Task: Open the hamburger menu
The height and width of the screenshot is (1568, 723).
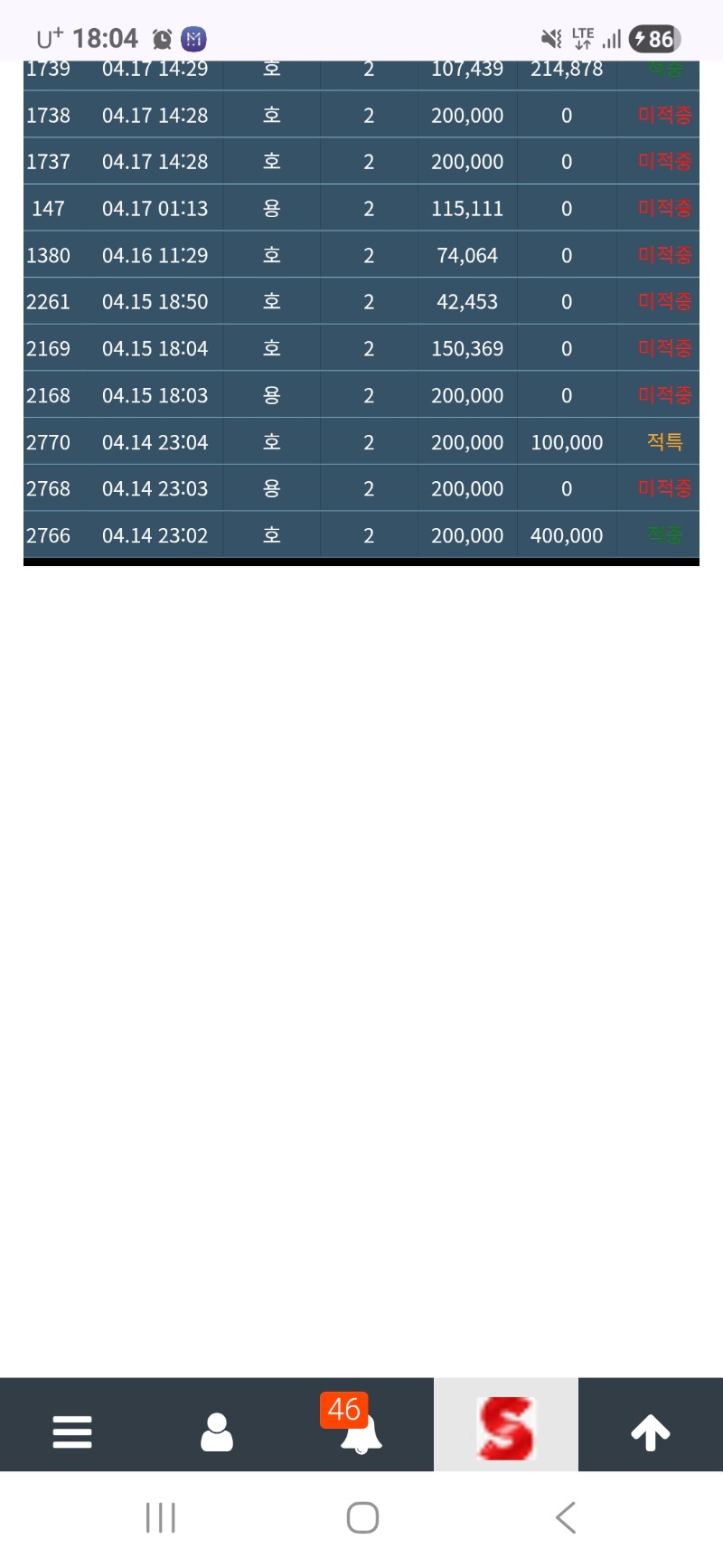Action: 72,1431
